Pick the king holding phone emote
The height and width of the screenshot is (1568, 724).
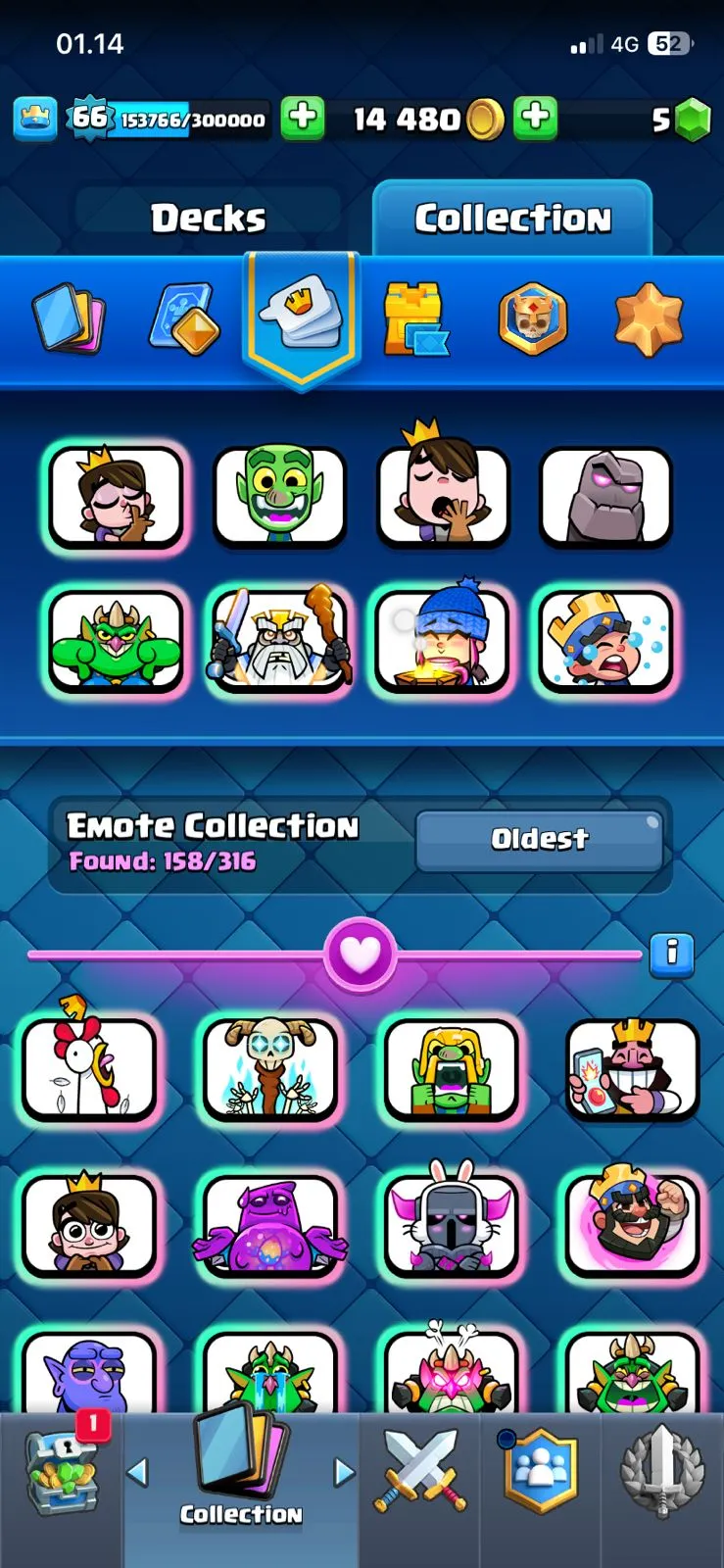[633, 1068]
